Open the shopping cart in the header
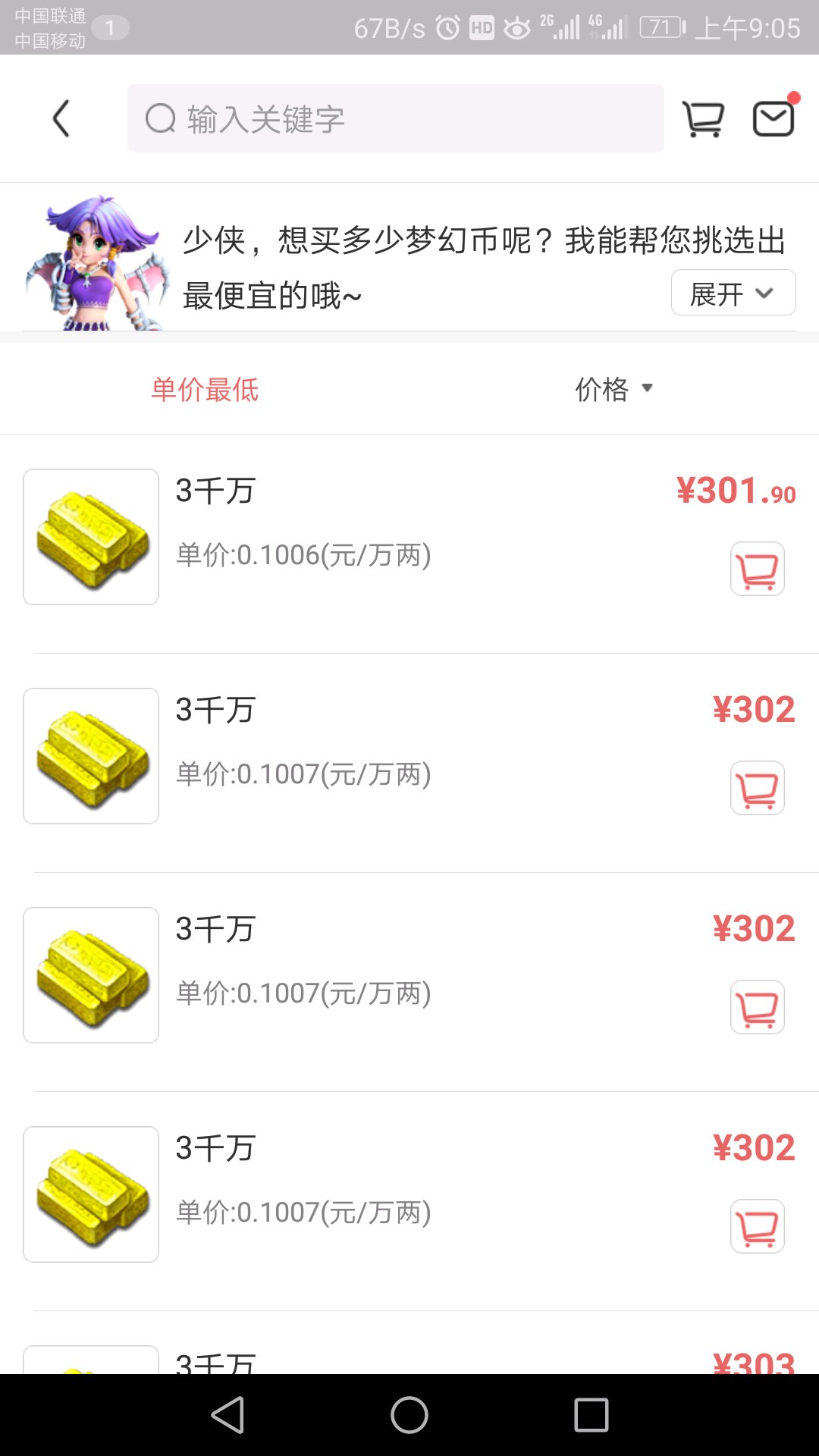The width and height of the screenshot is (819, 1456). pos(703,119)
